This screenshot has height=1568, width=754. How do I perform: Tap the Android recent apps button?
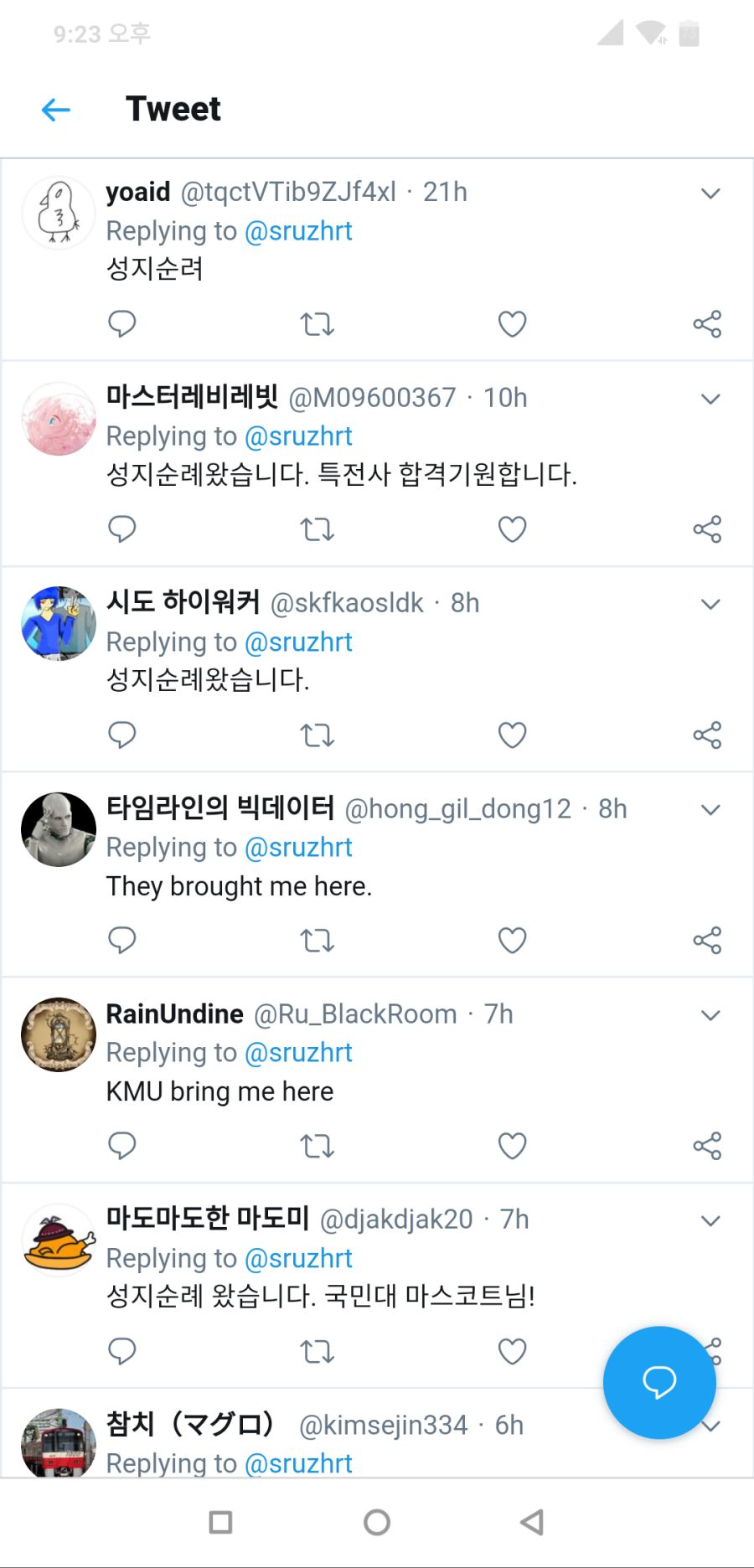[x=220, y=1523]
